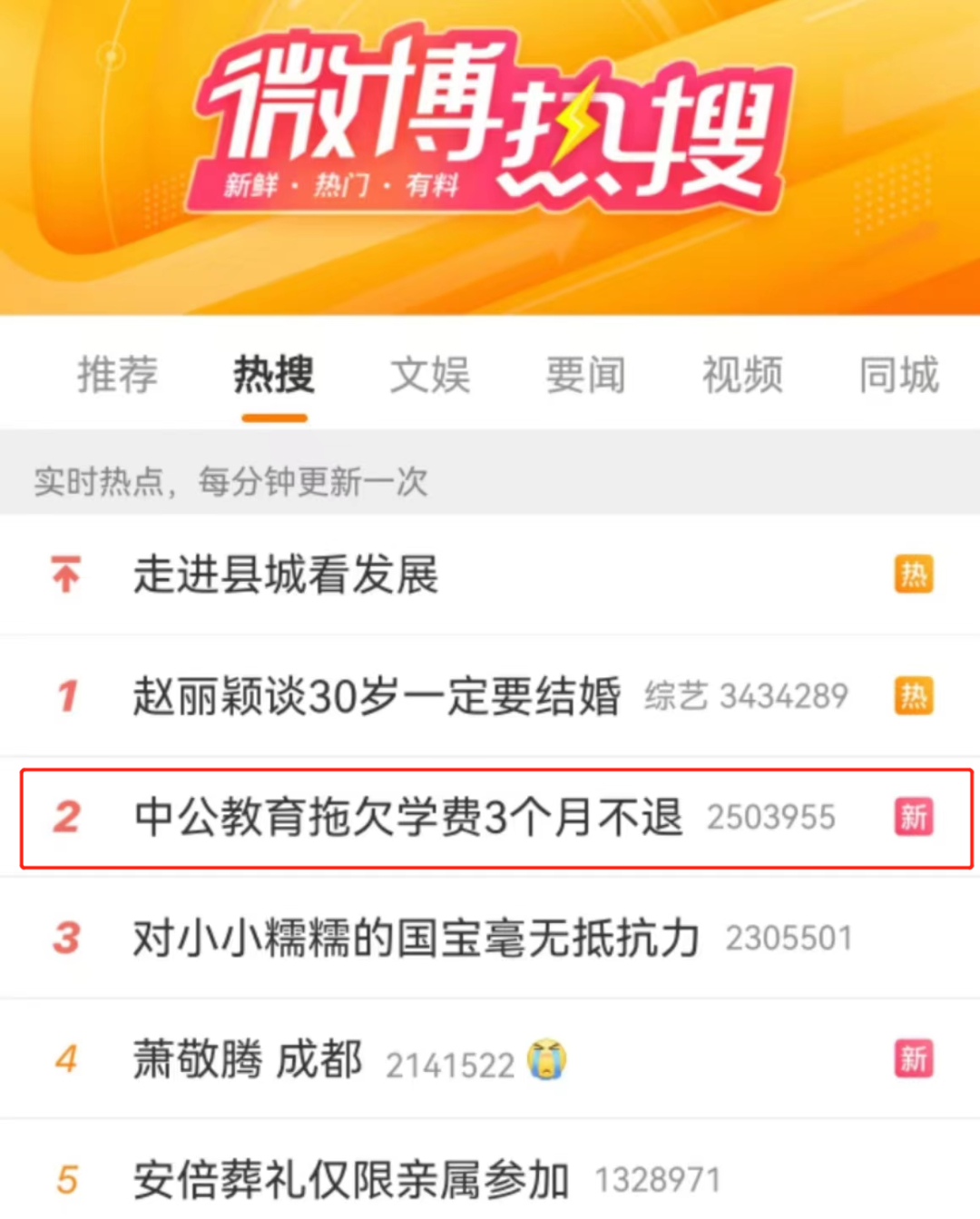Open hot search 萧敬腾 成都
Screen dimensions: 980x1219
[248, 1059]
